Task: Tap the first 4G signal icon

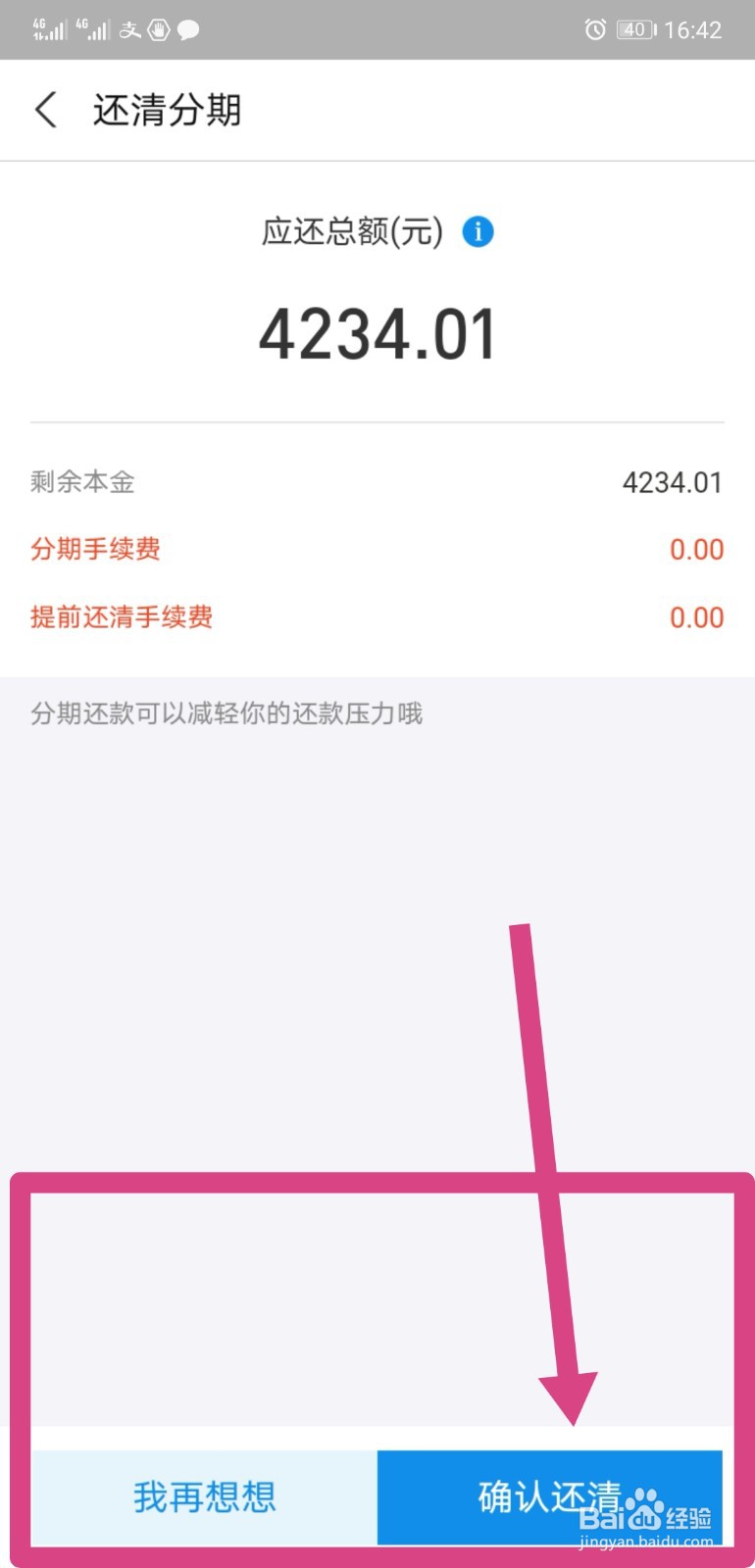Action: pyautogui.click(x=47, y=29)
